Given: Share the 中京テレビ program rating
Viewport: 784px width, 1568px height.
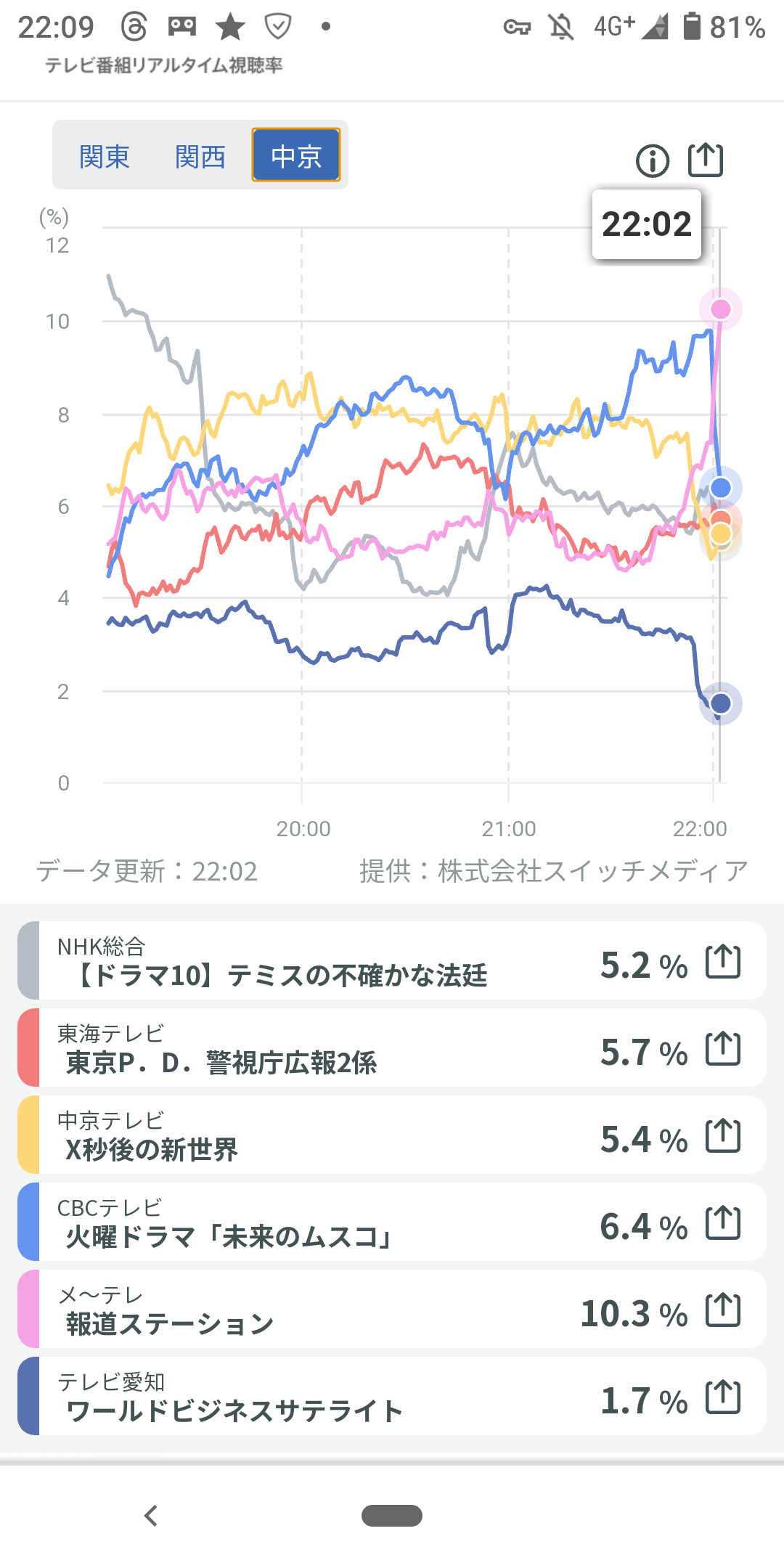Looking at the screenshot, I should 723,1136.
